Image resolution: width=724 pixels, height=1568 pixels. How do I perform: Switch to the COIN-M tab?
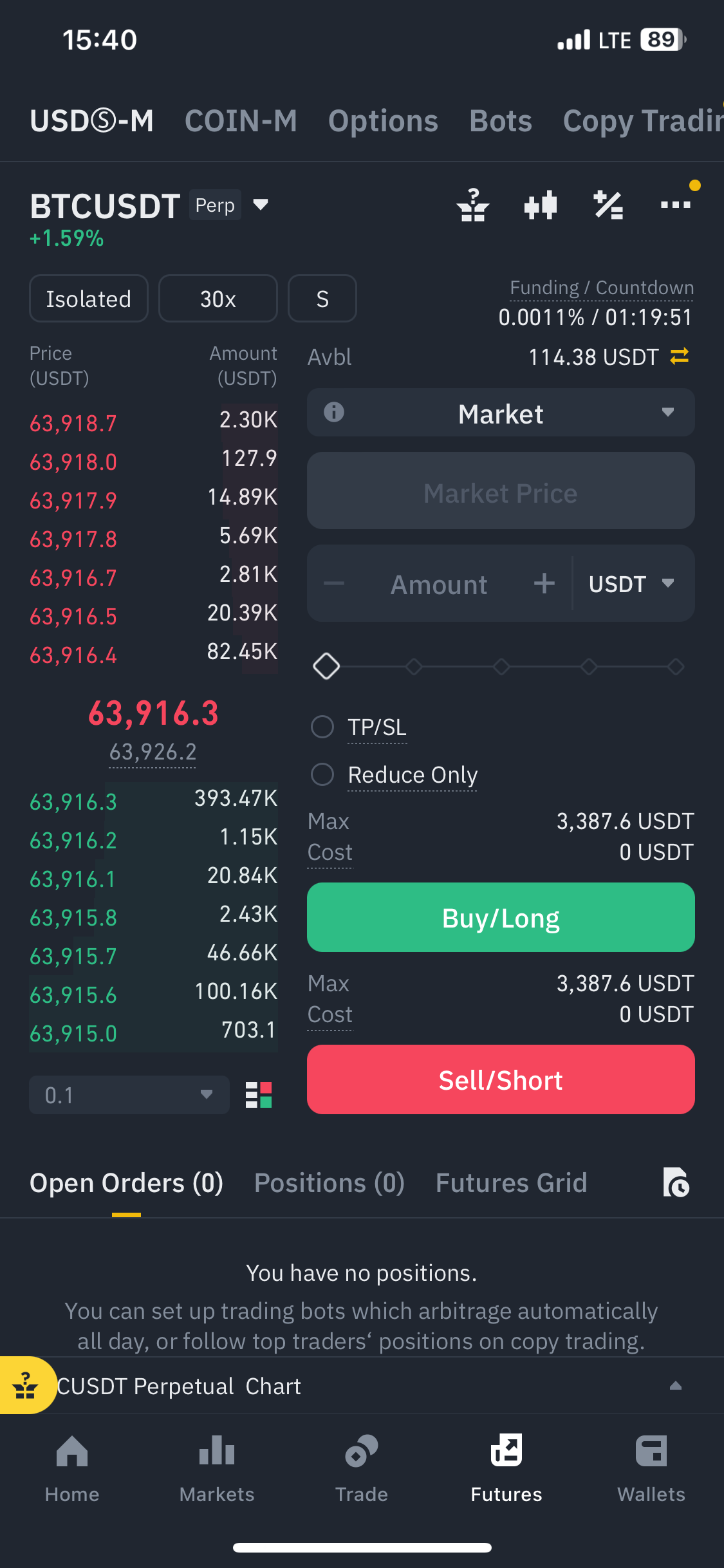pyautogui.click(x=241, y=121)
